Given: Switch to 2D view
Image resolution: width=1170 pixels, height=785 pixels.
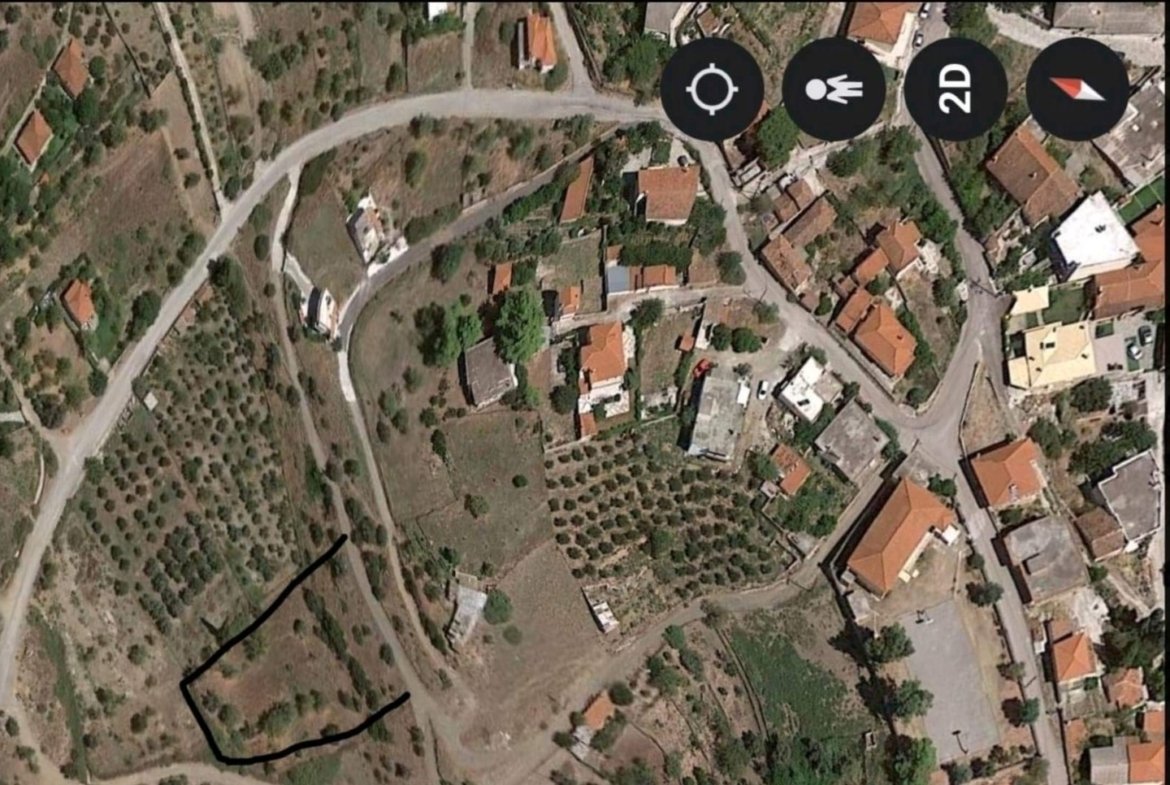Looking at the screenshot, I should [x=955, y=89].
